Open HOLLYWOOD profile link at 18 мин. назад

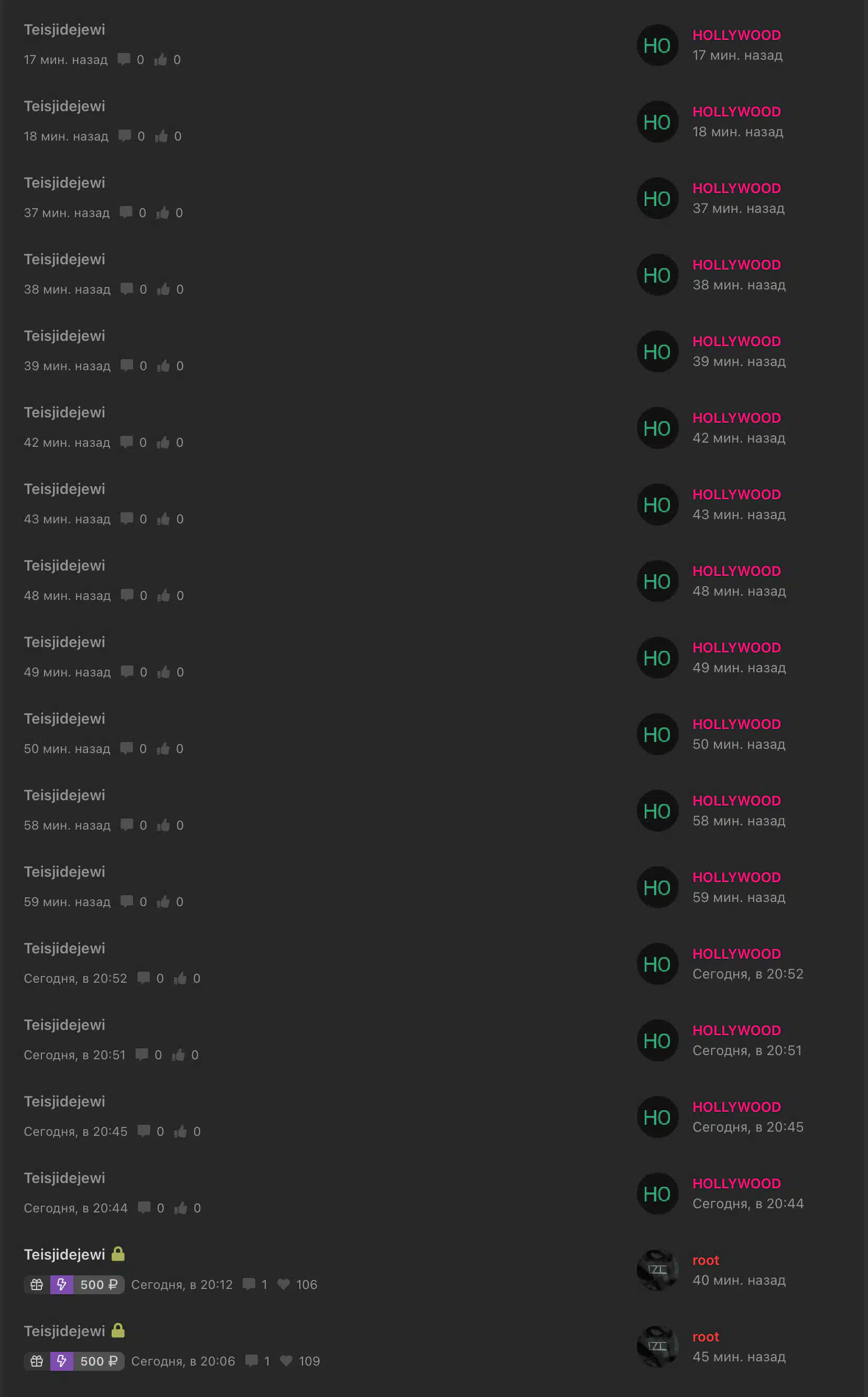(x=736, y=112)
